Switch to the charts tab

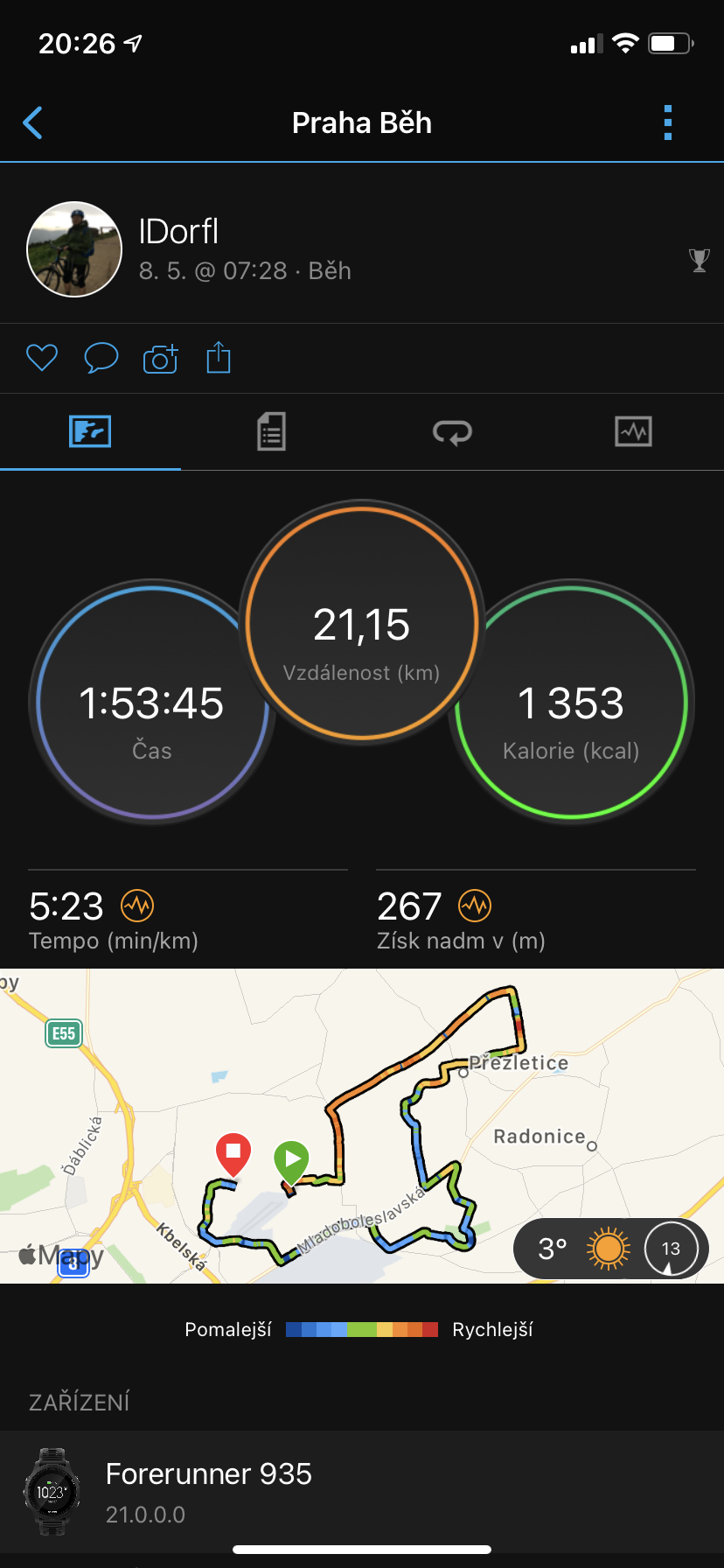pyautogui.click(x=633, y=431)
